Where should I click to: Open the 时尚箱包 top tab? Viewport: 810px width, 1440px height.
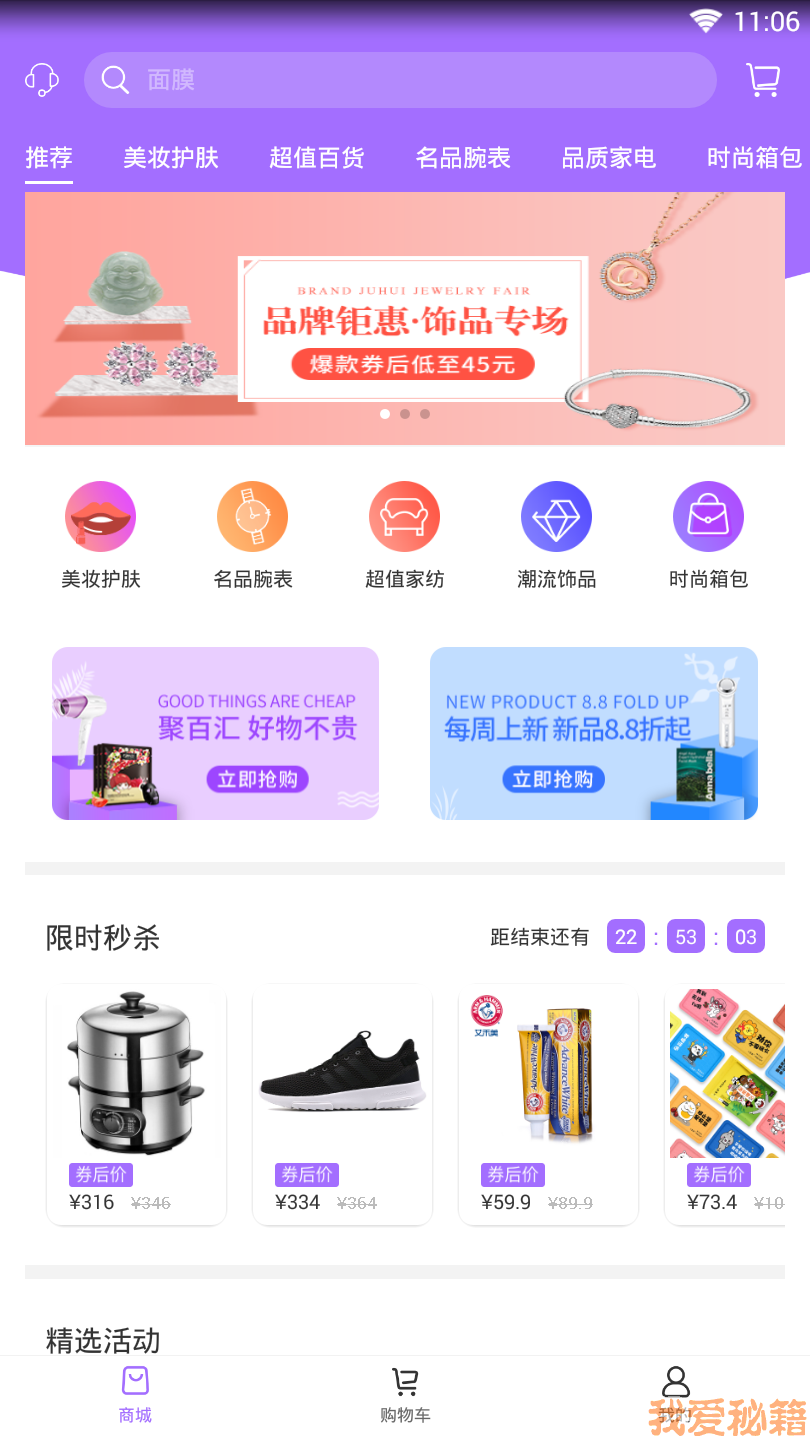753,158
